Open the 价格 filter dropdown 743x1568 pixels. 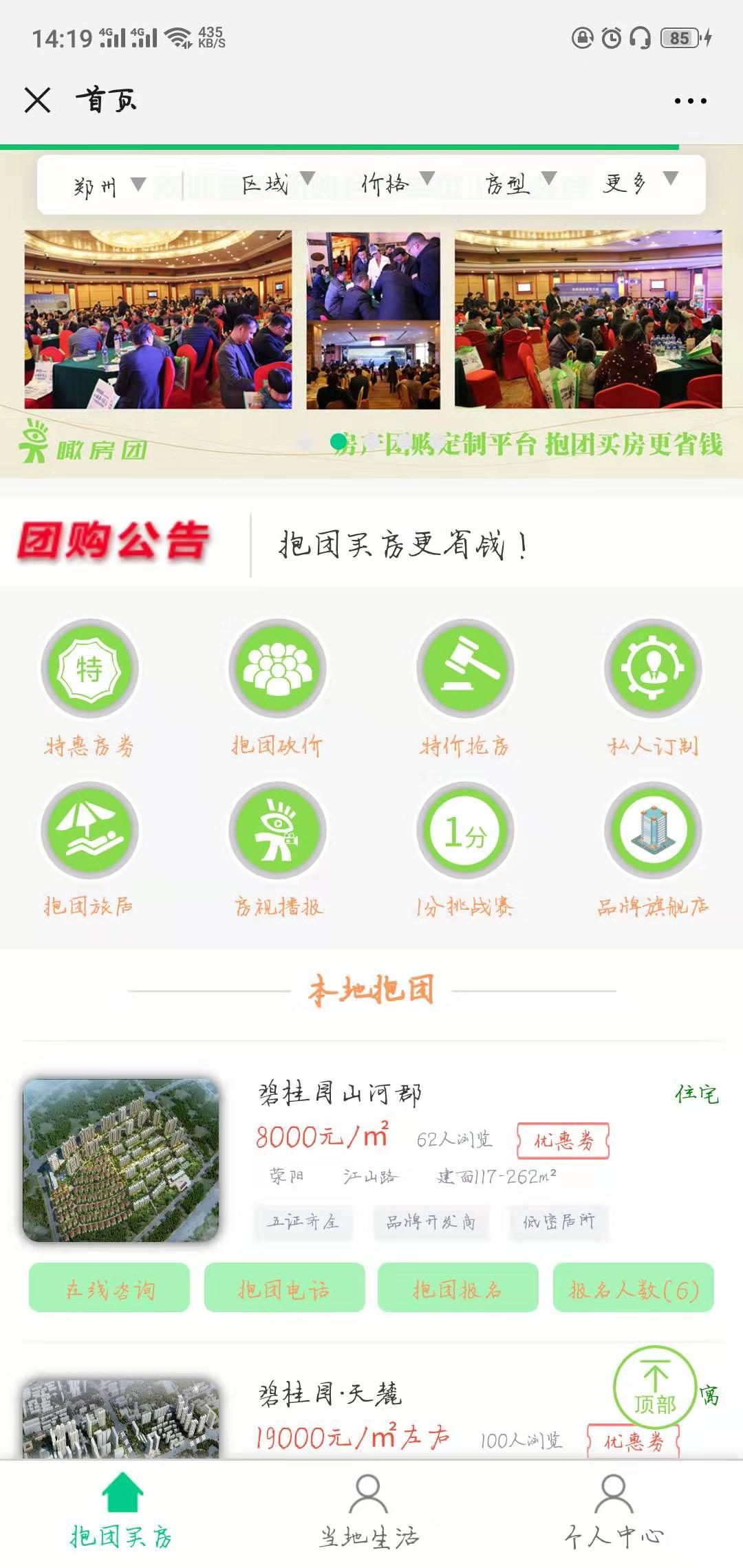click(397, 184)
